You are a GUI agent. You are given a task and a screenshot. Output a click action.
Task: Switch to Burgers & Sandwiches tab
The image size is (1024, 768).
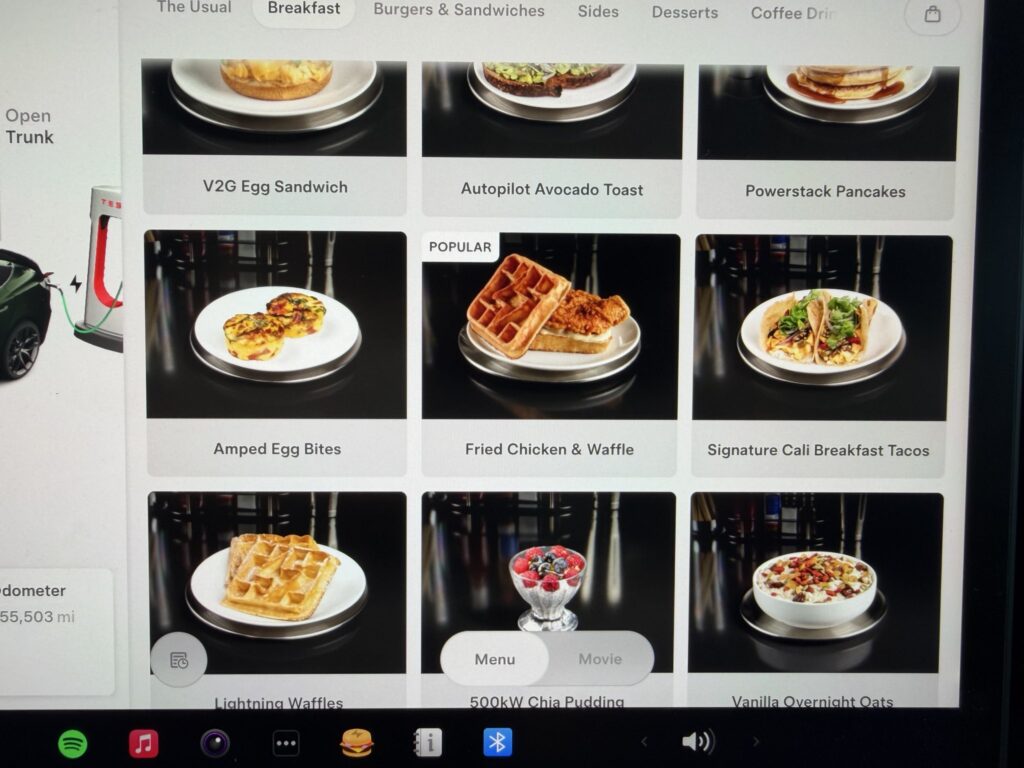click(x=459, y=10)
